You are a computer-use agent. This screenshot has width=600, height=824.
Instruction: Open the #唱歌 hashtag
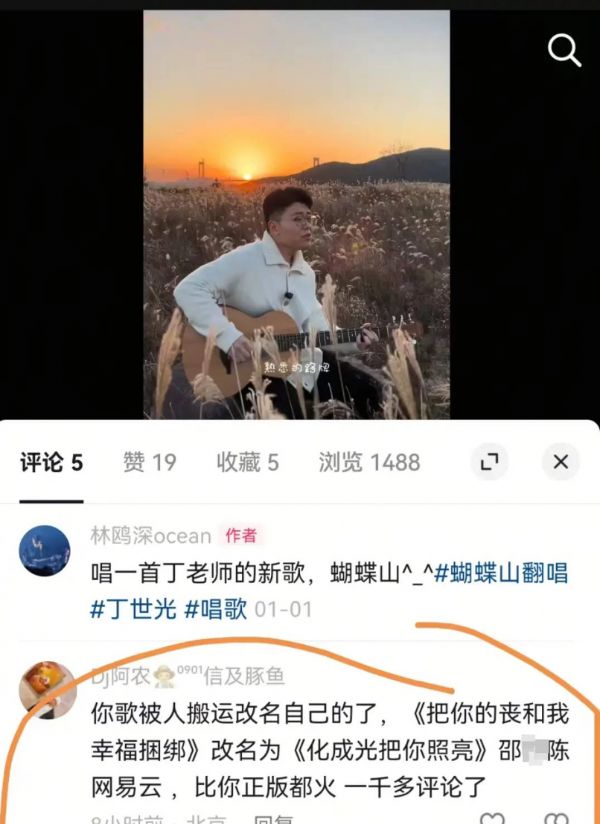pyautogui.click(x=216, y=609)
